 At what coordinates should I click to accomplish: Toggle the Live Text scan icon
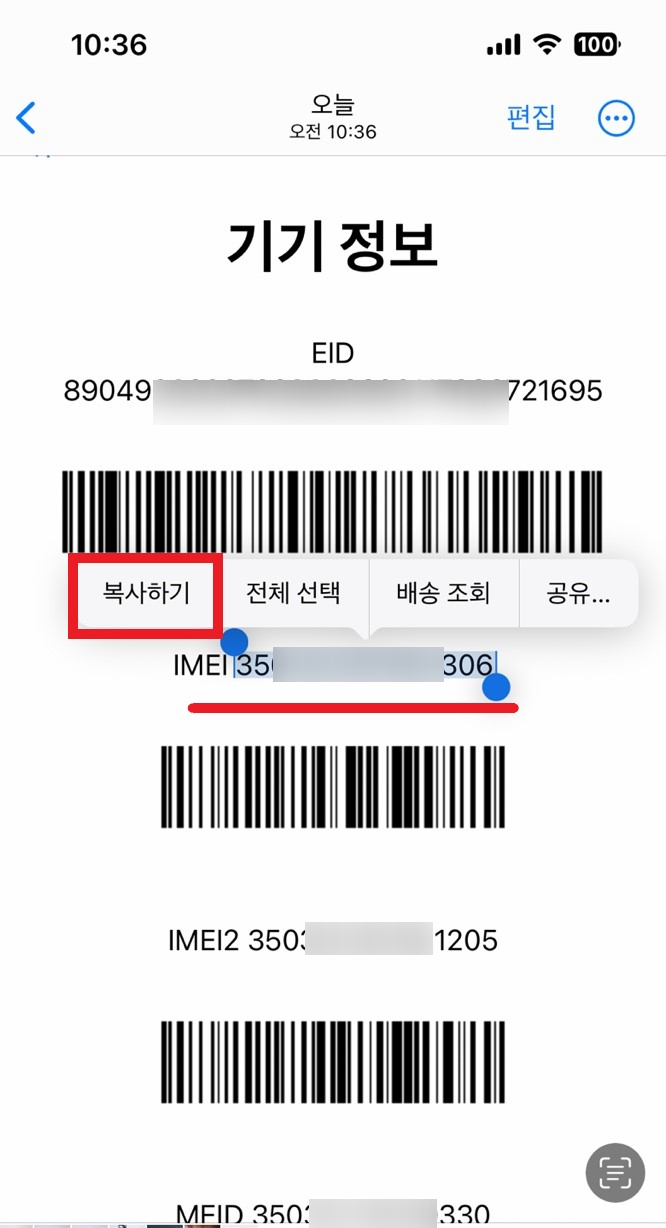(615, 1172)
